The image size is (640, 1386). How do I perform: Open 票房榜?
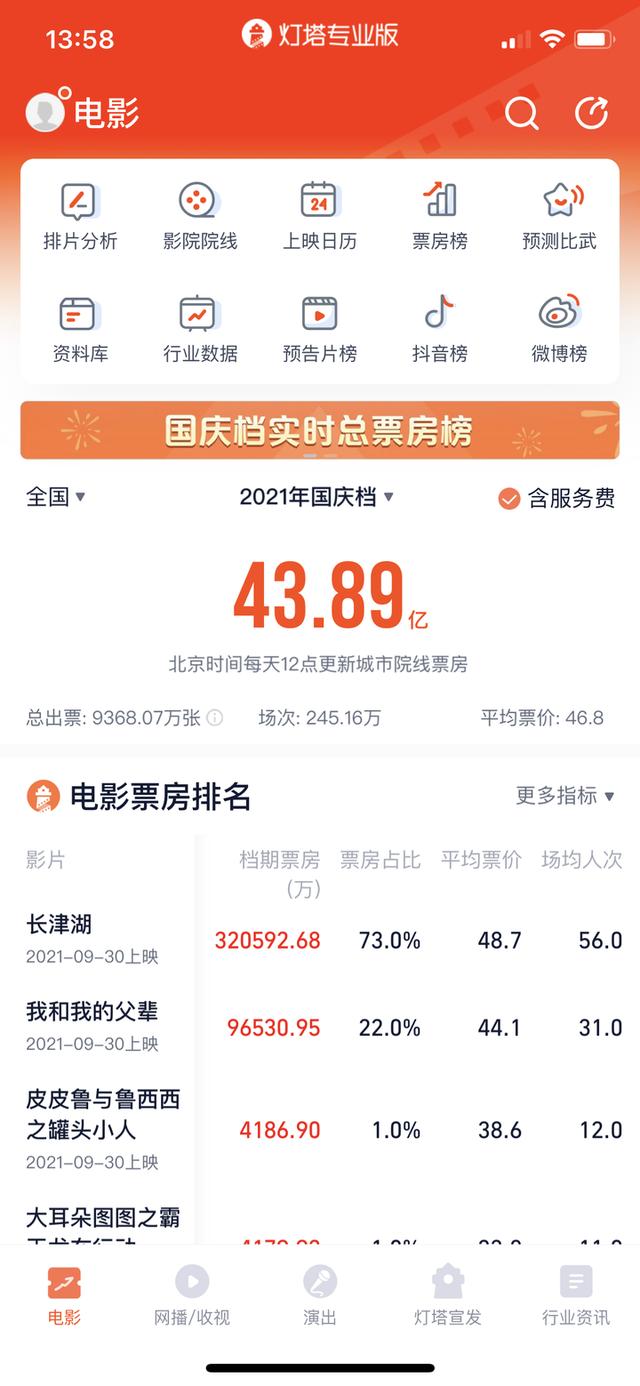(x=439, y=216)
